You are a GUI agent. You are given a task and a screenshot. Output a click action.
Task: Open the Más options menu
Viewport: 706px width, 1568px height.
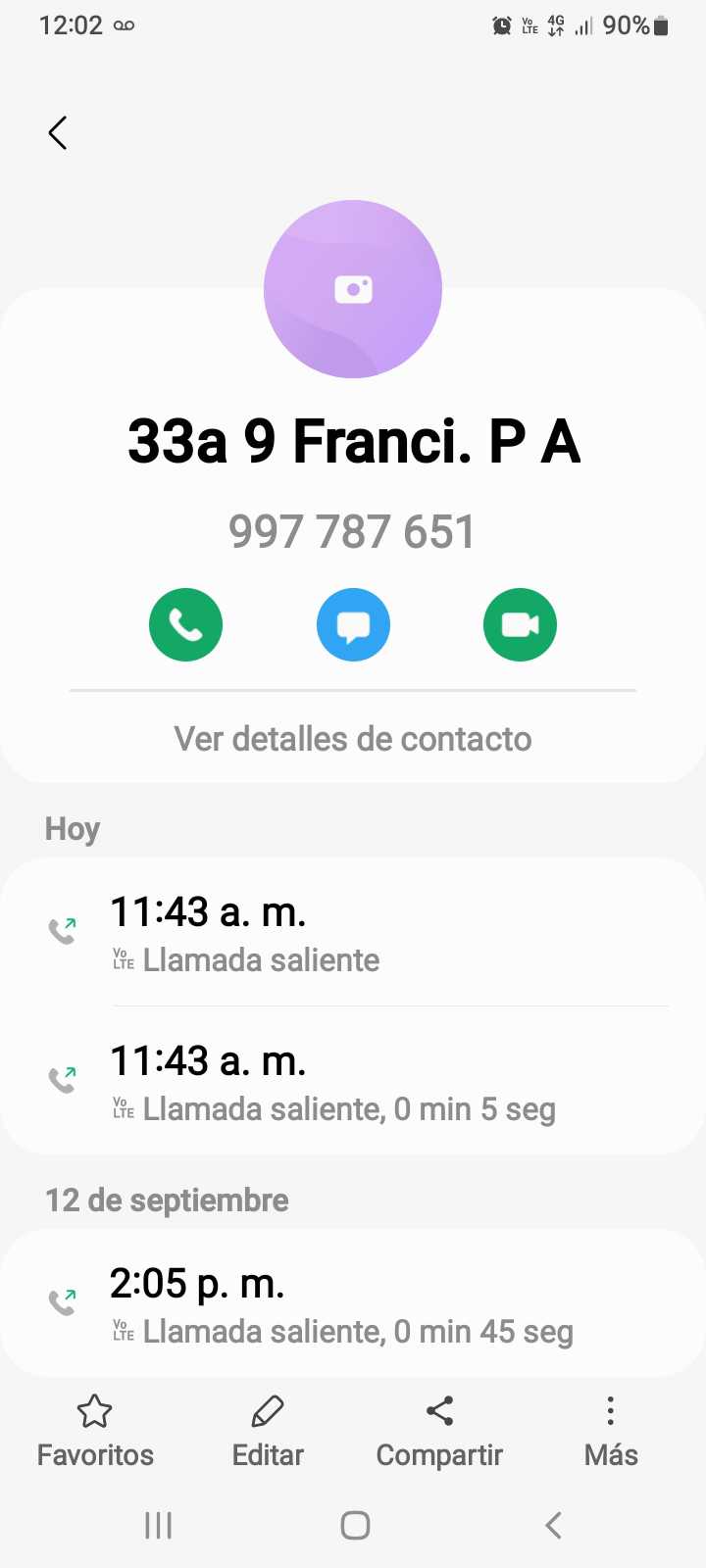610,1431
